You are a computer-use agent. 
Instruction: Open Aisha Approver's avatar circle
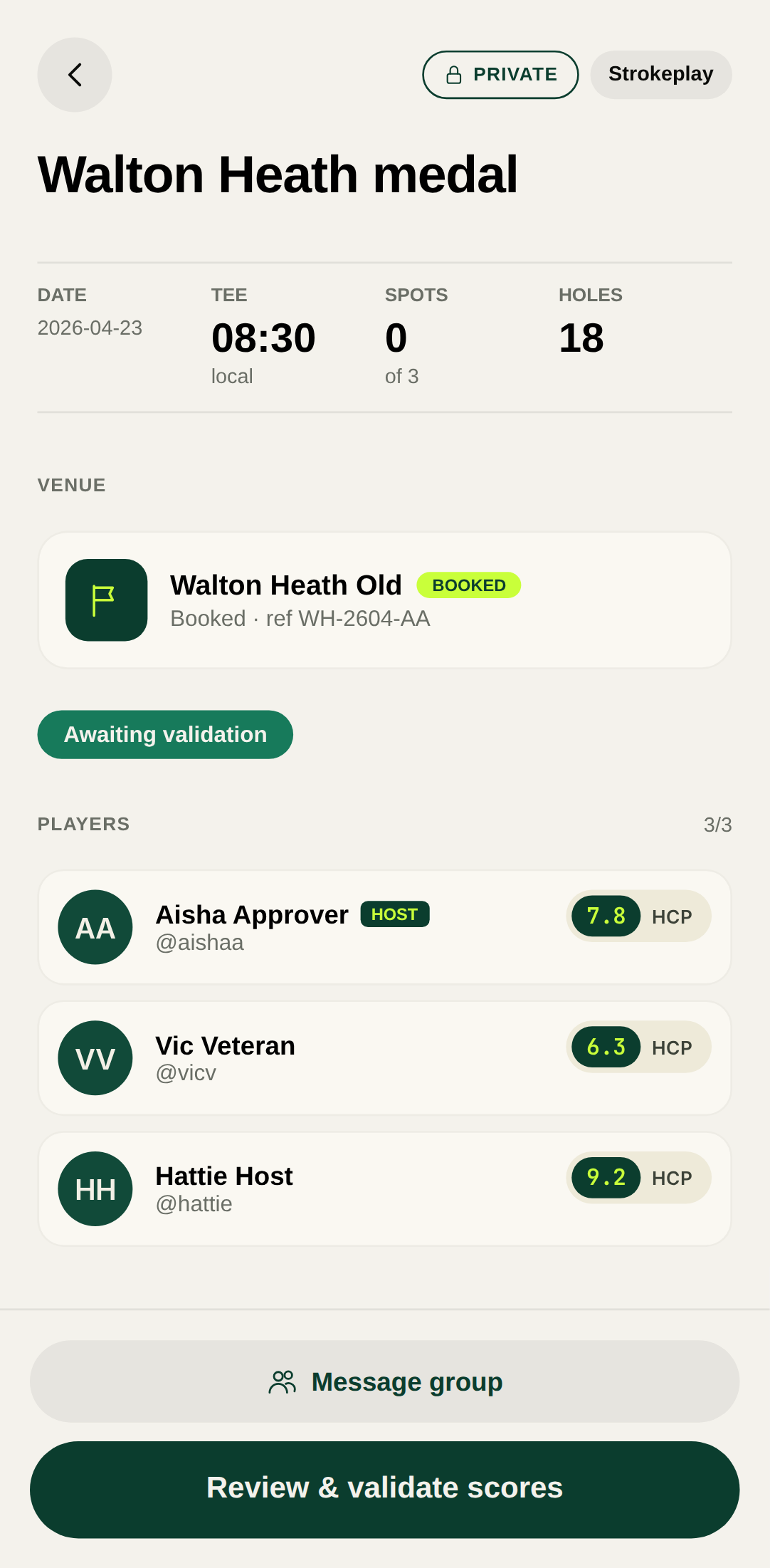[x=95, y=926]
